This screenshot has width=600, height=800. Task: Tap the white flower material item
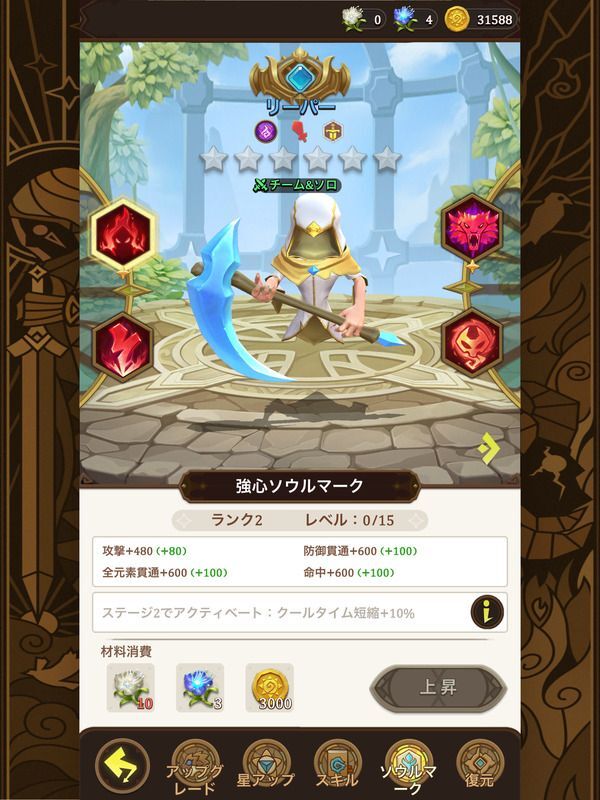(x=130, y=686)
